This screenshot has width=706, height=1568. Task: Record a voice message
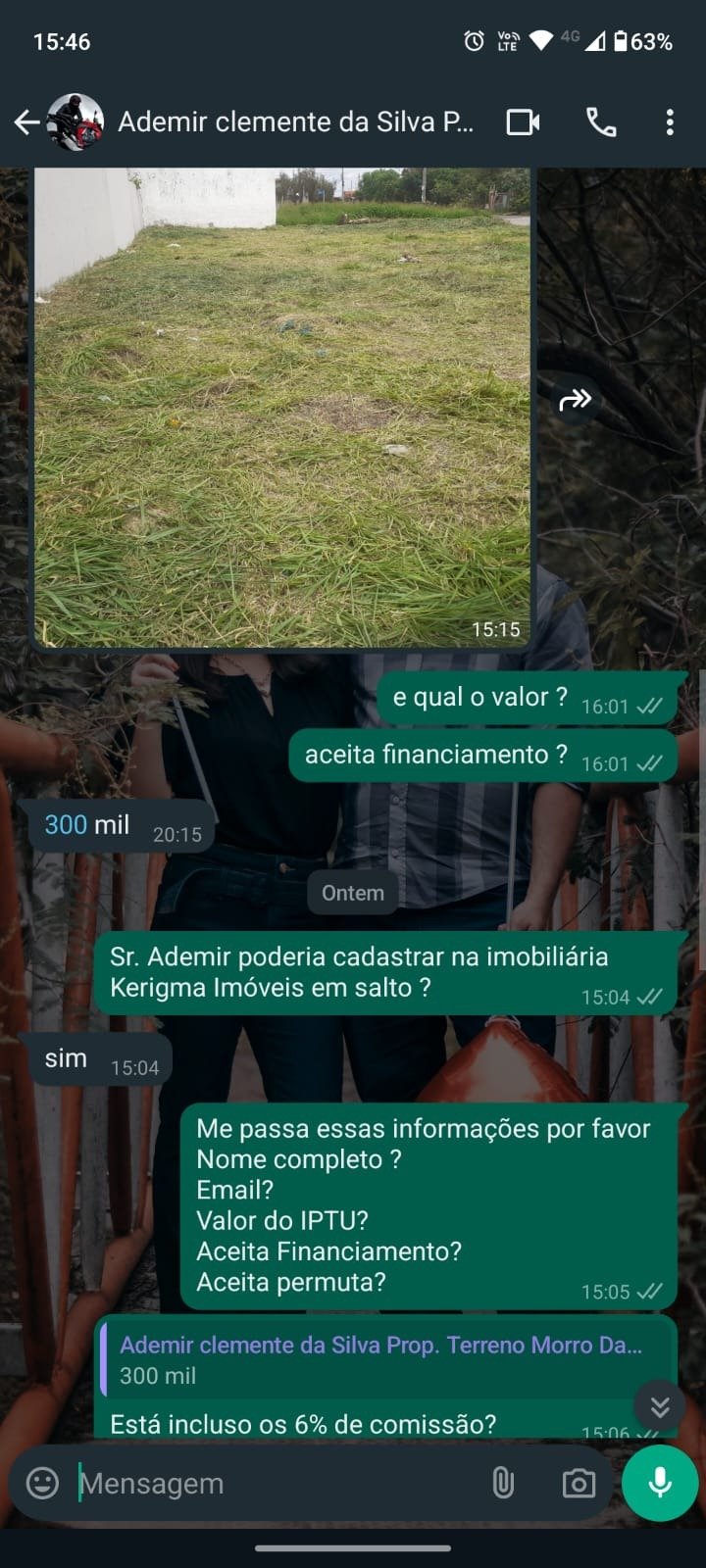pos(660,1483)
